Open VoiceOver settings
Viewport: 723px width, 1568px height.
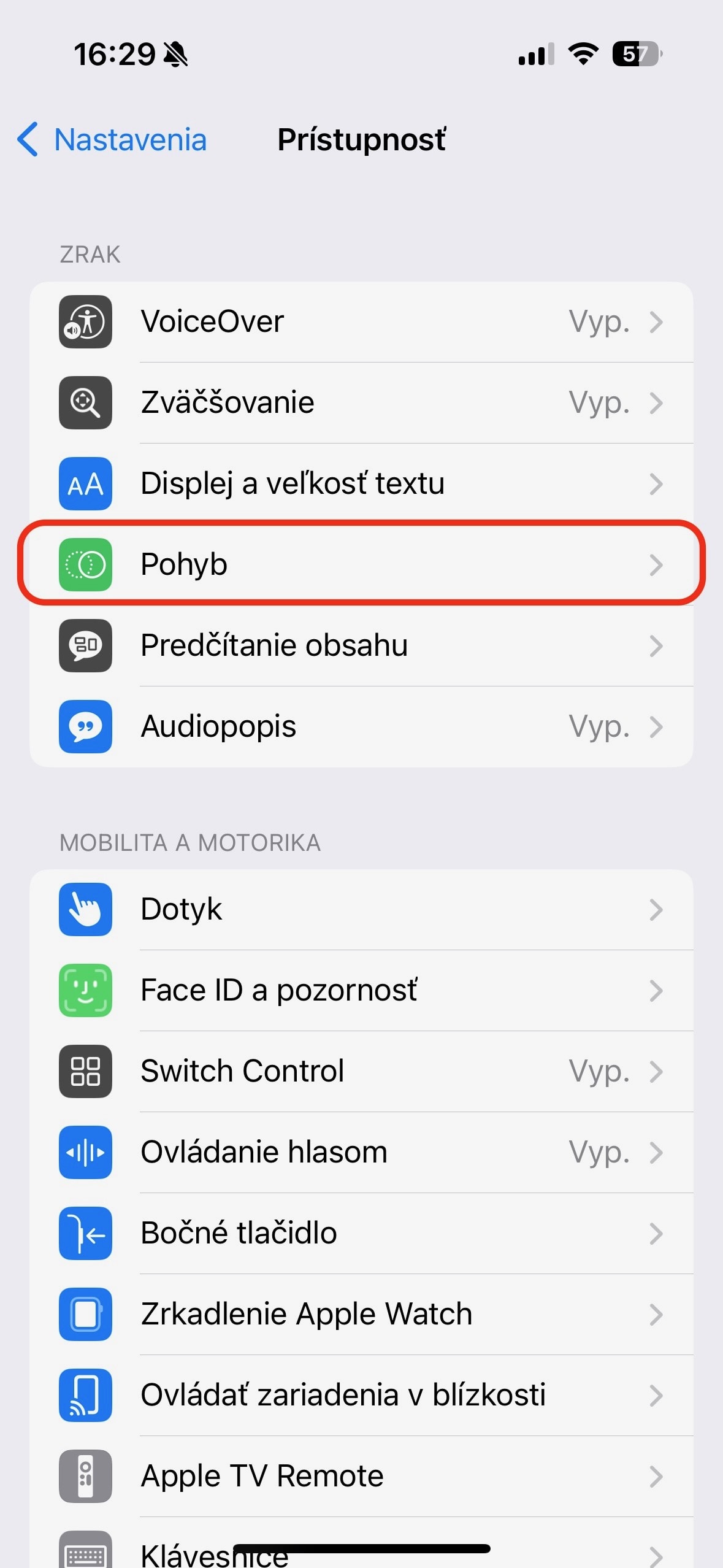[361, 322]
